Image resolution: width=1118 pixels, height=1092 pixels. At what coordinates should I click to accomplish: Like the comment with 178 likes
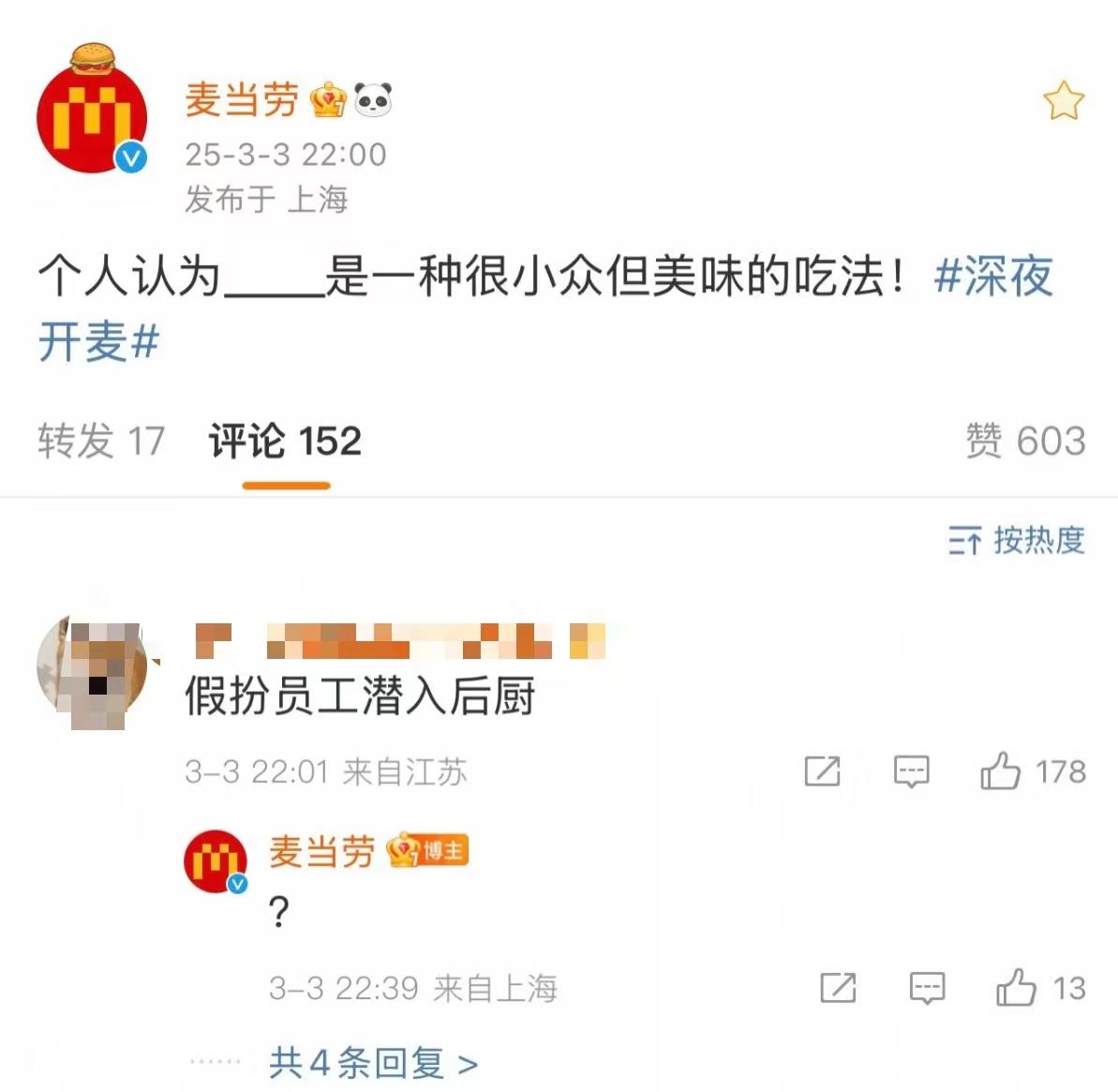(x=1001, y=771)
